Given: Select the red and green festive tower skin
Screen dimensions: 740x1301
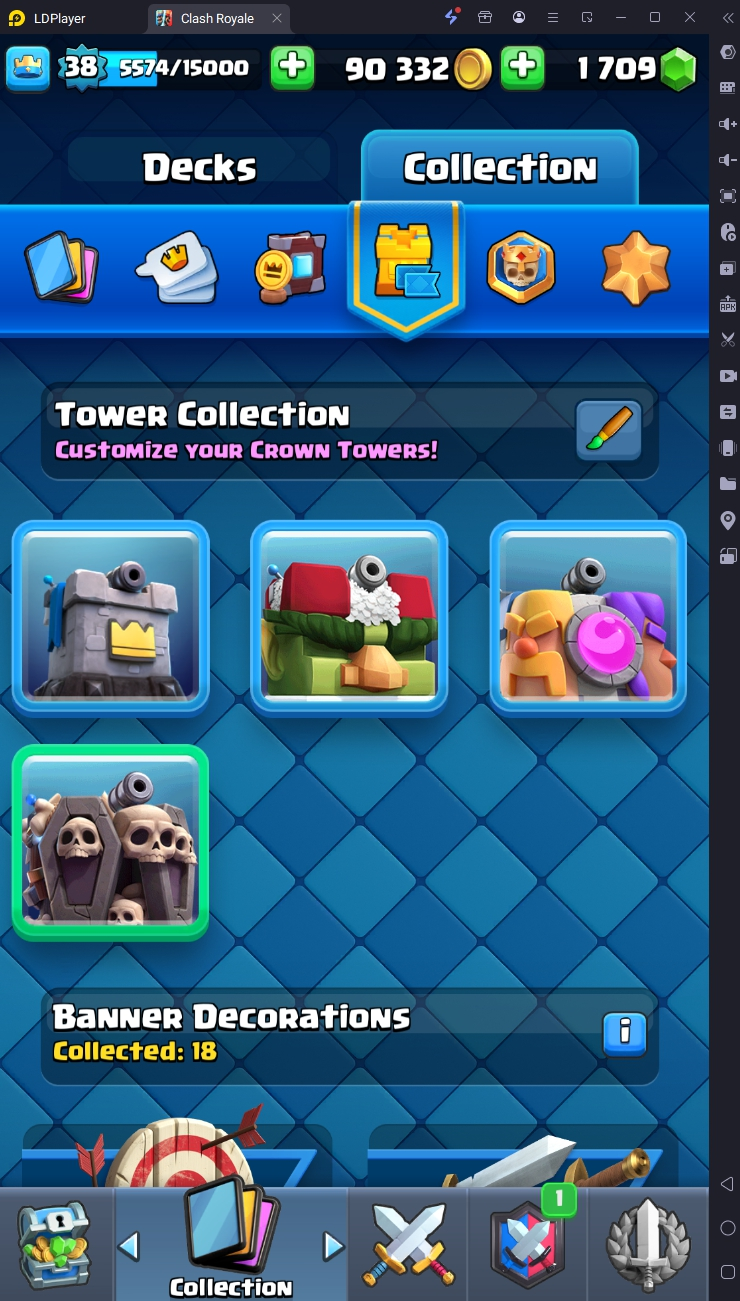Looking at the screenshot, I should 349,615.
